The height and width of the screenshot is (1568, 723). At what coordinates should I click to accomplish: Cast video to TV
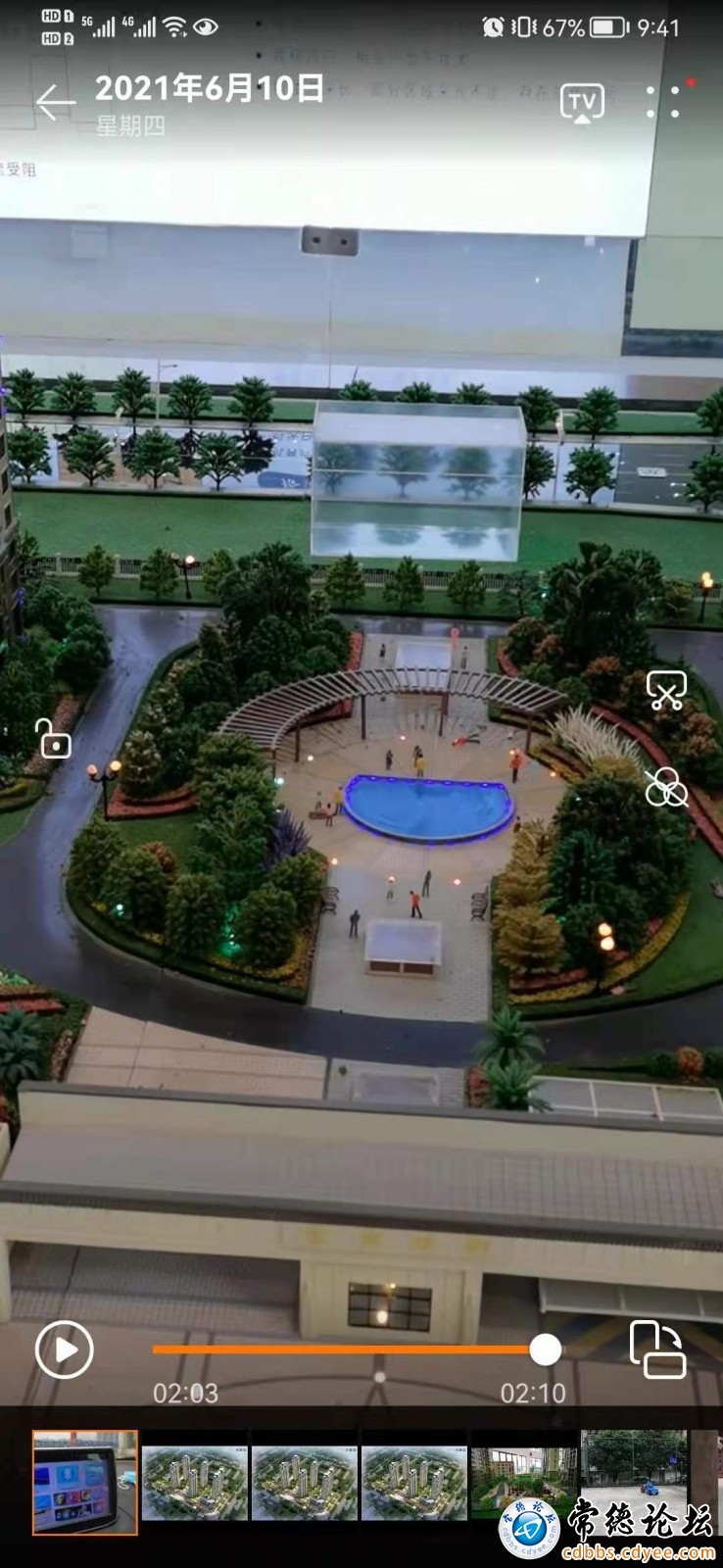click(x=582, y=102)
